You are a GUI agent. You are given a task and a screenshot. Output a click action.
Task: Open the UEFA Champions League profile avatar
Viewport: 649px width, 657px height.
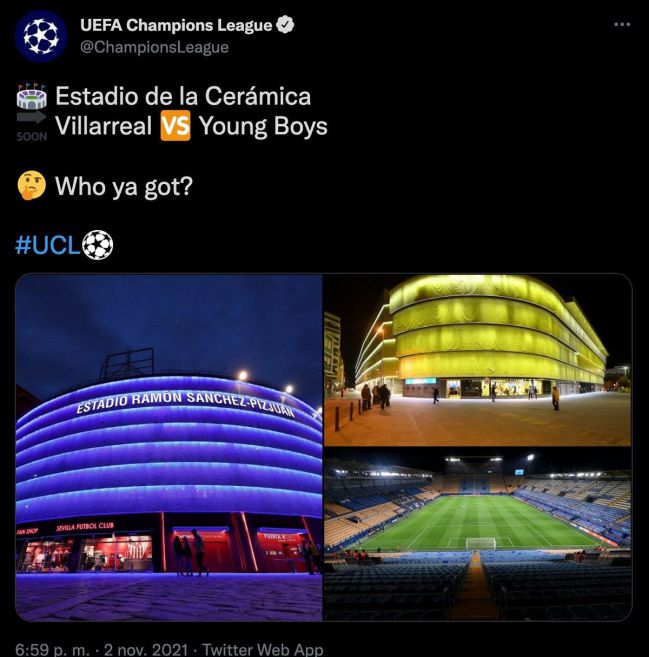tap(41, 36)
